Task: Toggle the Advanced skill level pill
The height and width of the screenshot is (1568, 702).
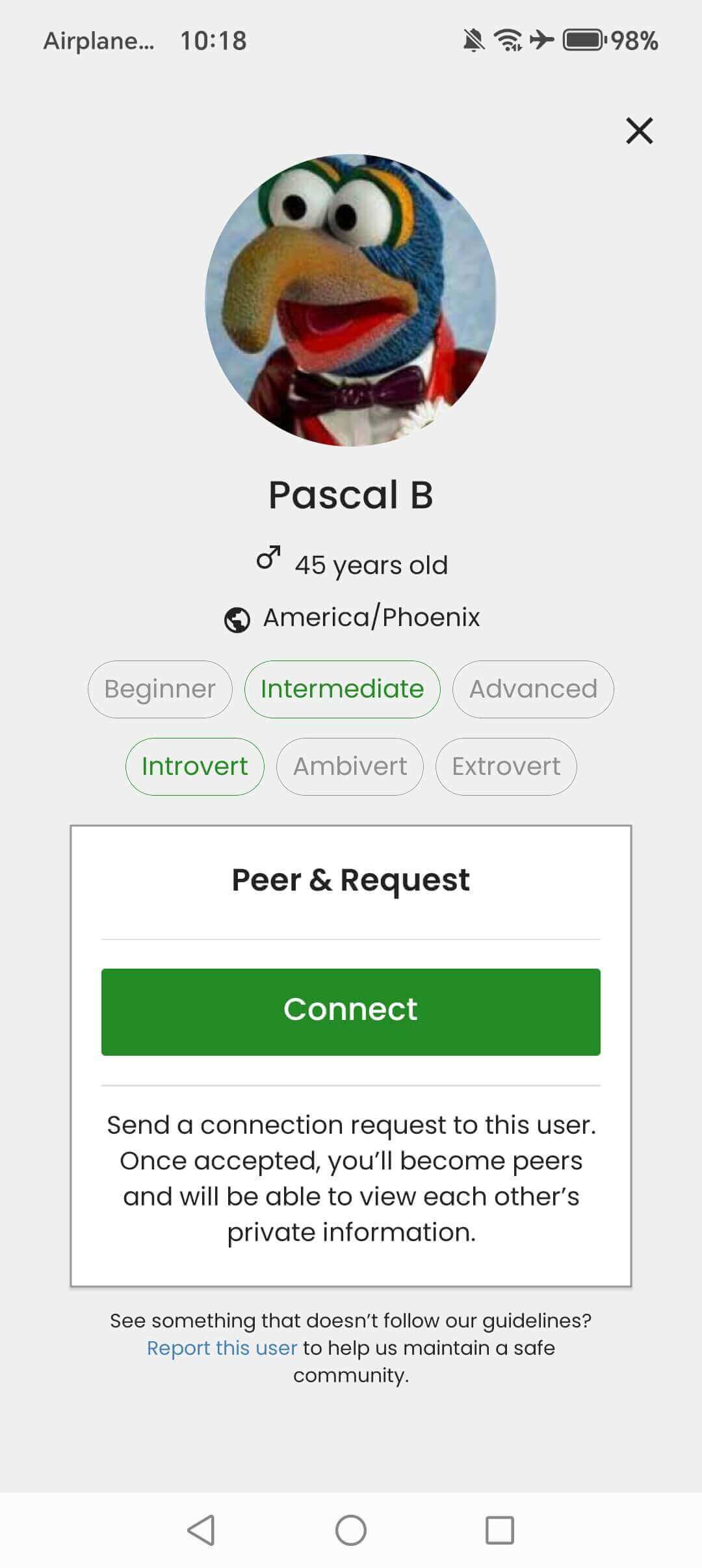Action: [x=533, y=689]
